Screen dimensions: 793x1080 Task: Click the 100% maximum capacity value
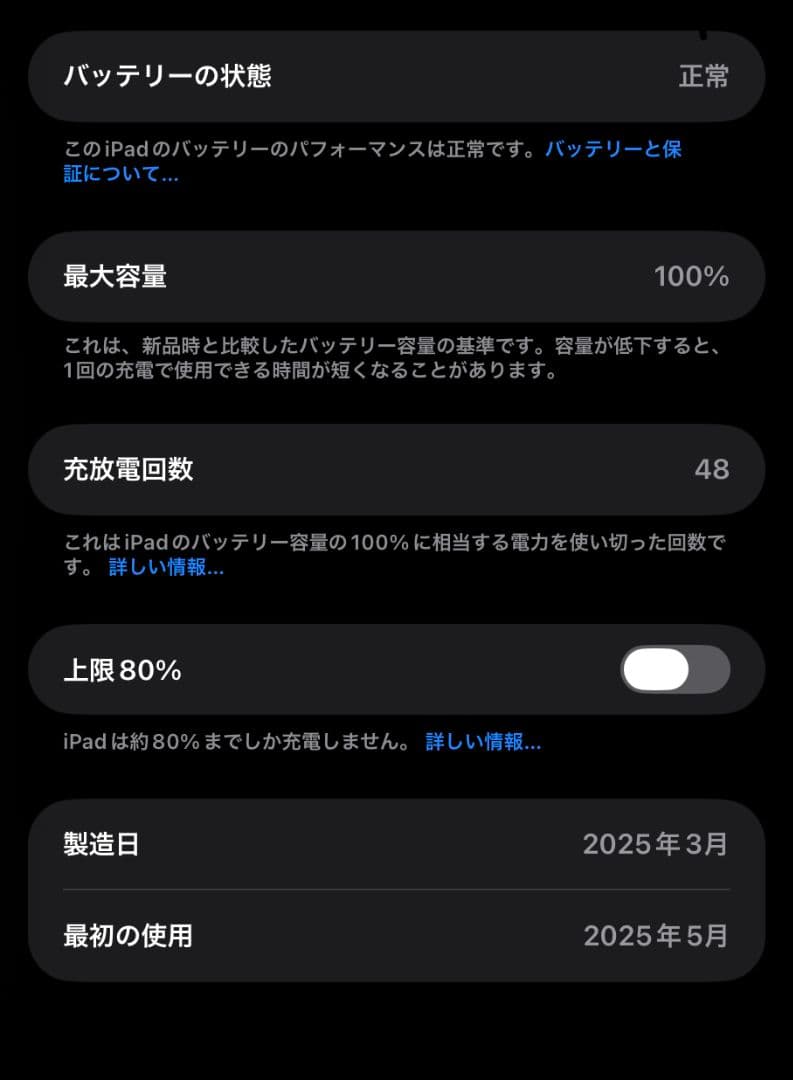point(693,277)
